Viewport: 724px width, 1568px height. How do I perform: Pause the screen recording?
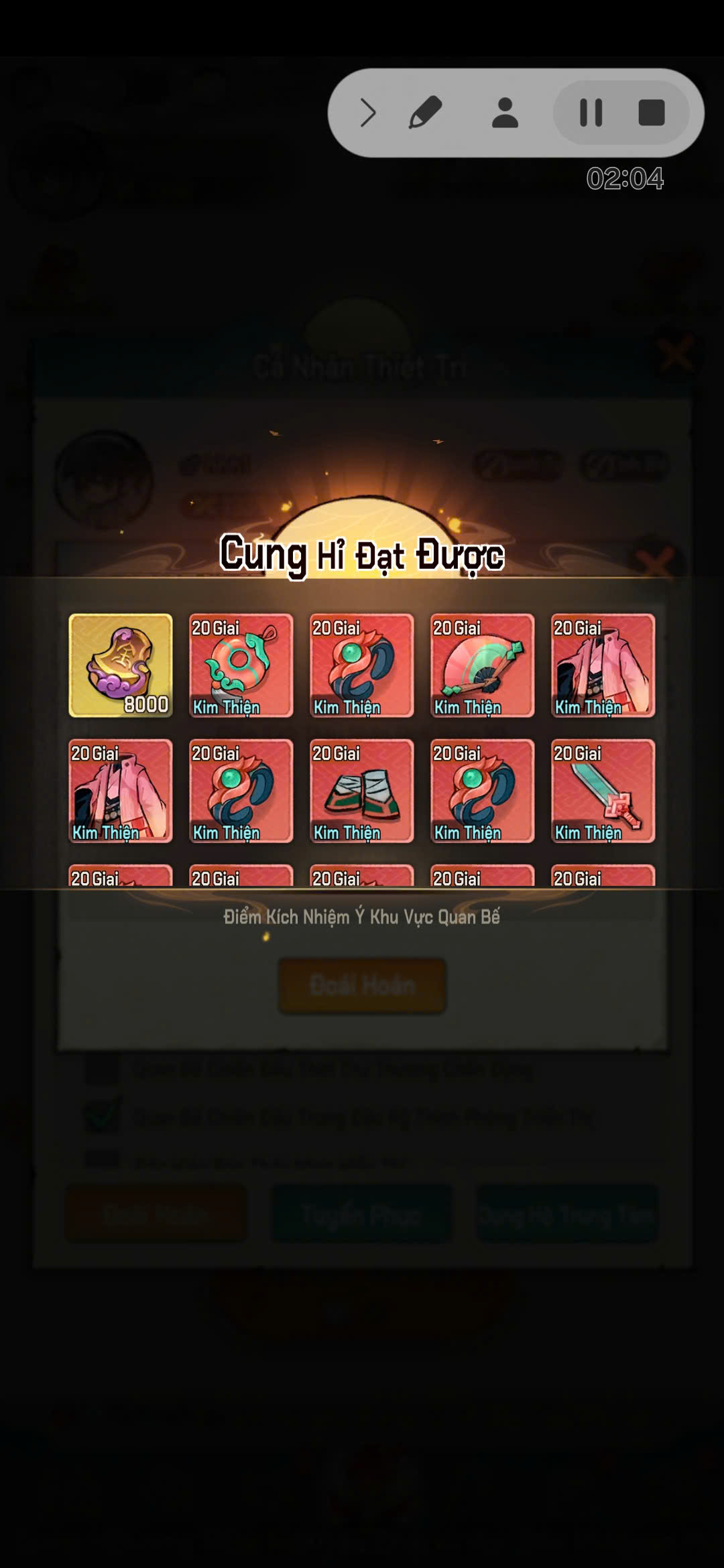pyautogui.click(x=591, y=113)
